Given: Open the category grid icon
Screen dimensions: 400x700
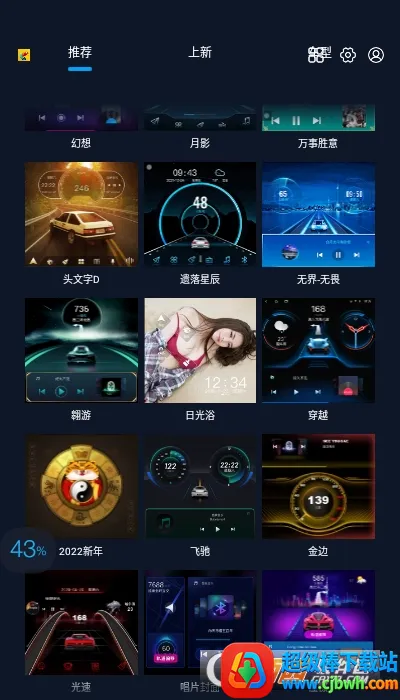Looking at the screenshot, I should [x=319, y=54].
